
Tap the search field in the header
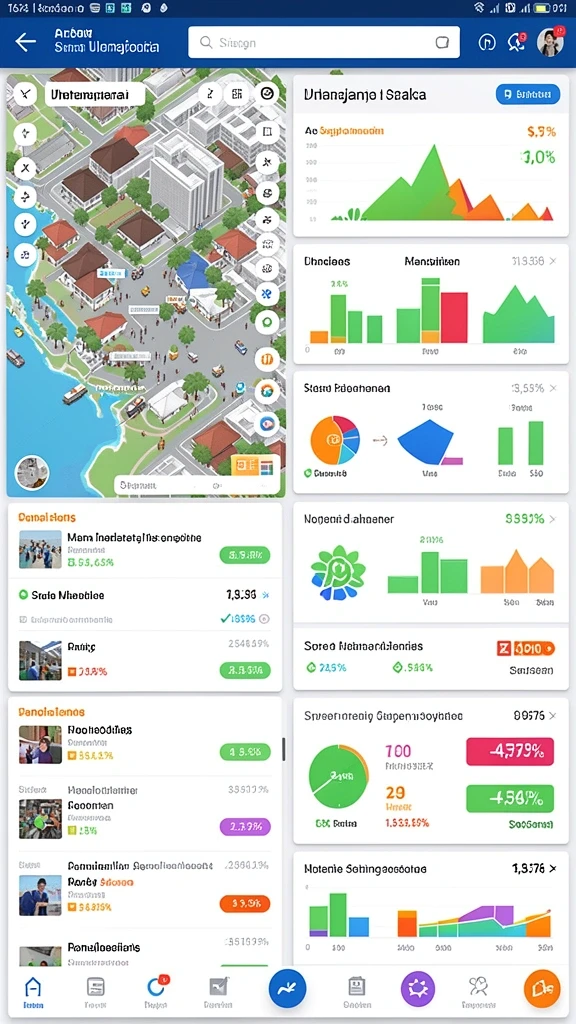tap(324, 42)
